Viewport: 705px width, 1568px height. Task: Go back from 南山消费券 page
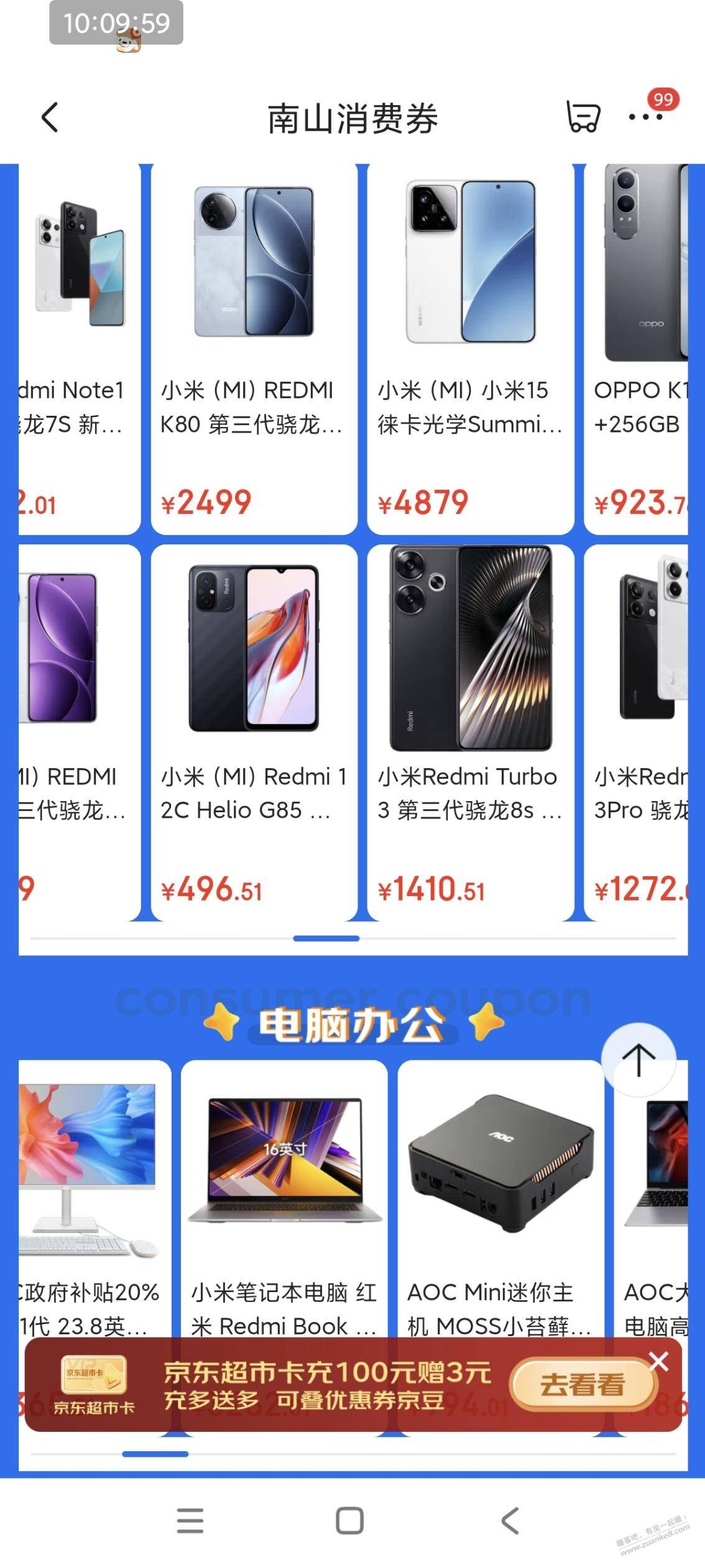click(50, 117)
